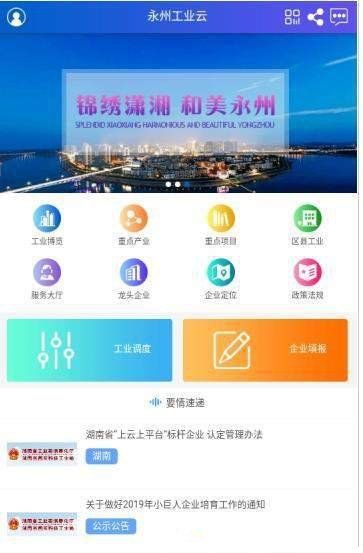Select the 公示公告 tag
The image size is (363, 553).
pyautogui.click(x=111, y=526)
